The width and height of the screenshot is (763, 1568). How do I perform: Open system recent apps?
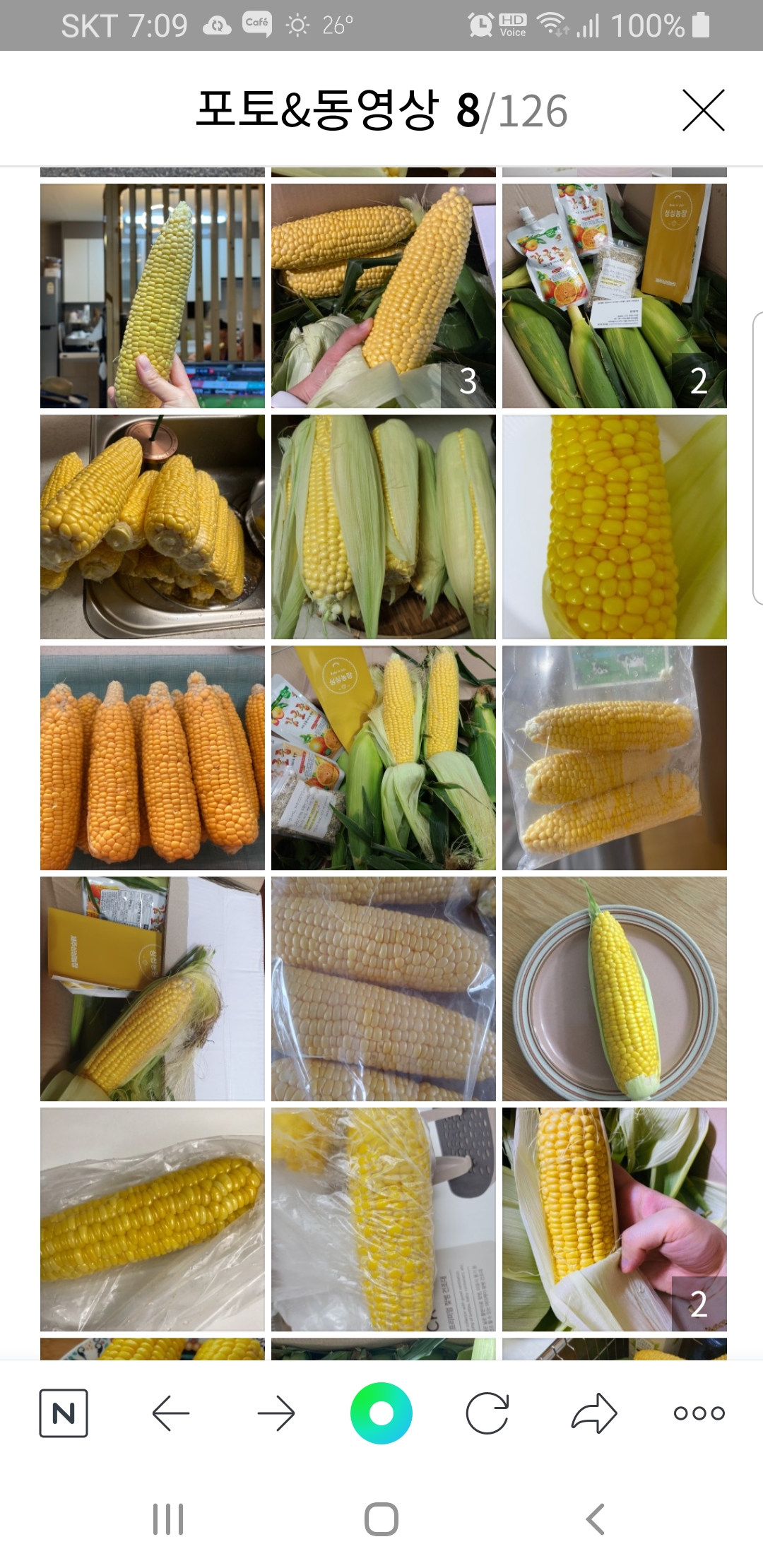tap(168, 1519)
